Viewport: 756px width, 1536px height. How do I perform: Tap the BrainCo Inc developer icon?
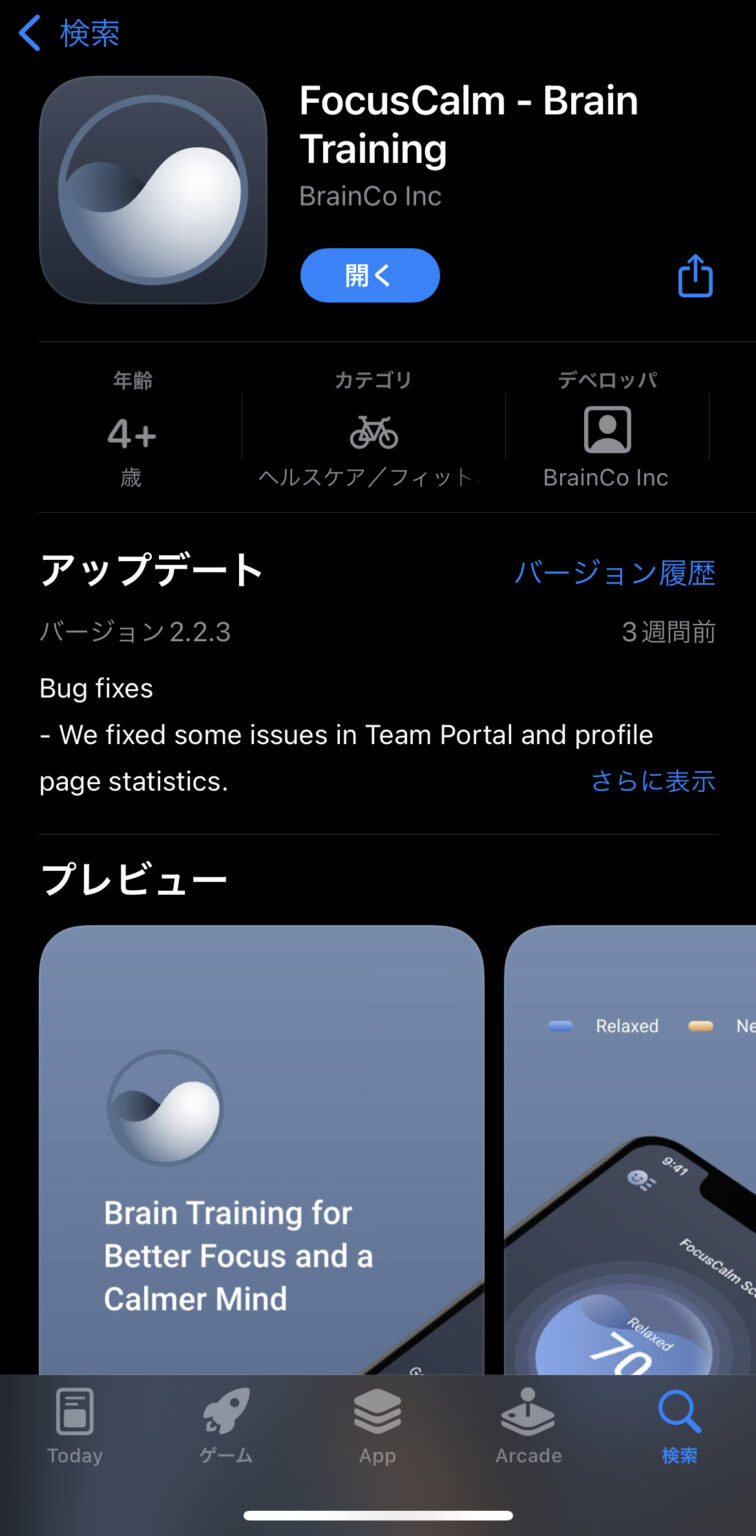pyautogui.click(x=605, y=428)
